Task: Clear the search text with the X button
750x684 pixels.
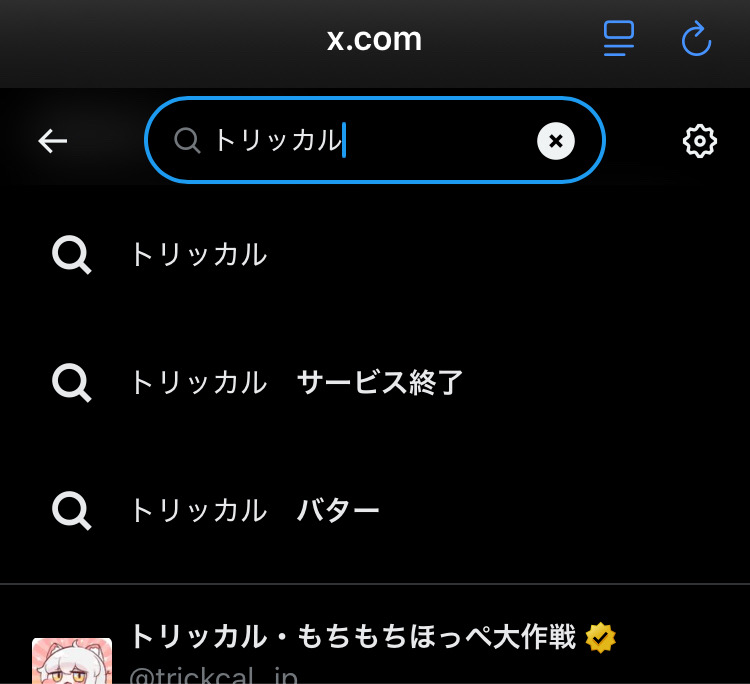Action: tap(556, 141)
